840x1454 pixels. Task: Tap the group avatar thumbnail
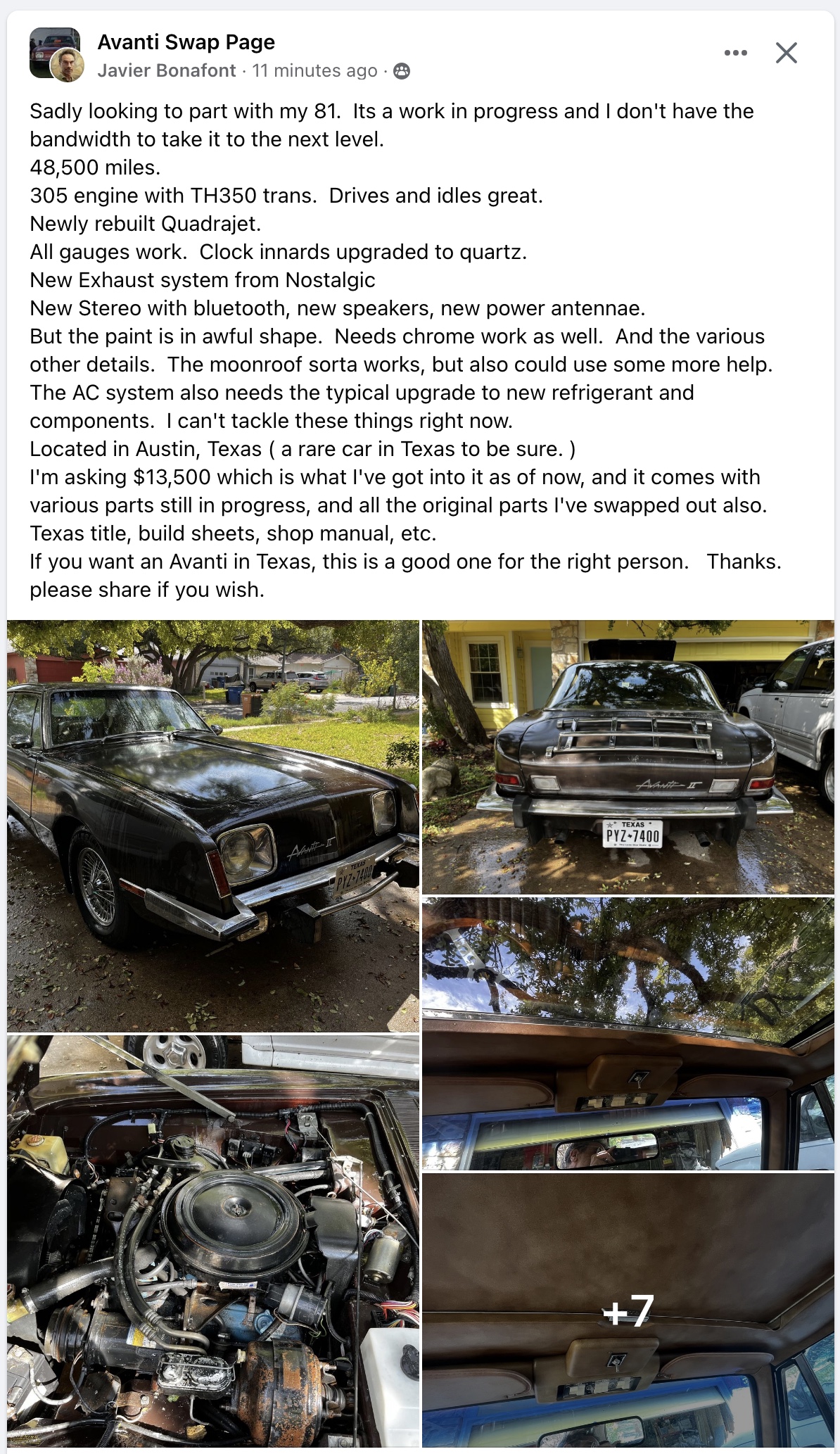point(53,49)
